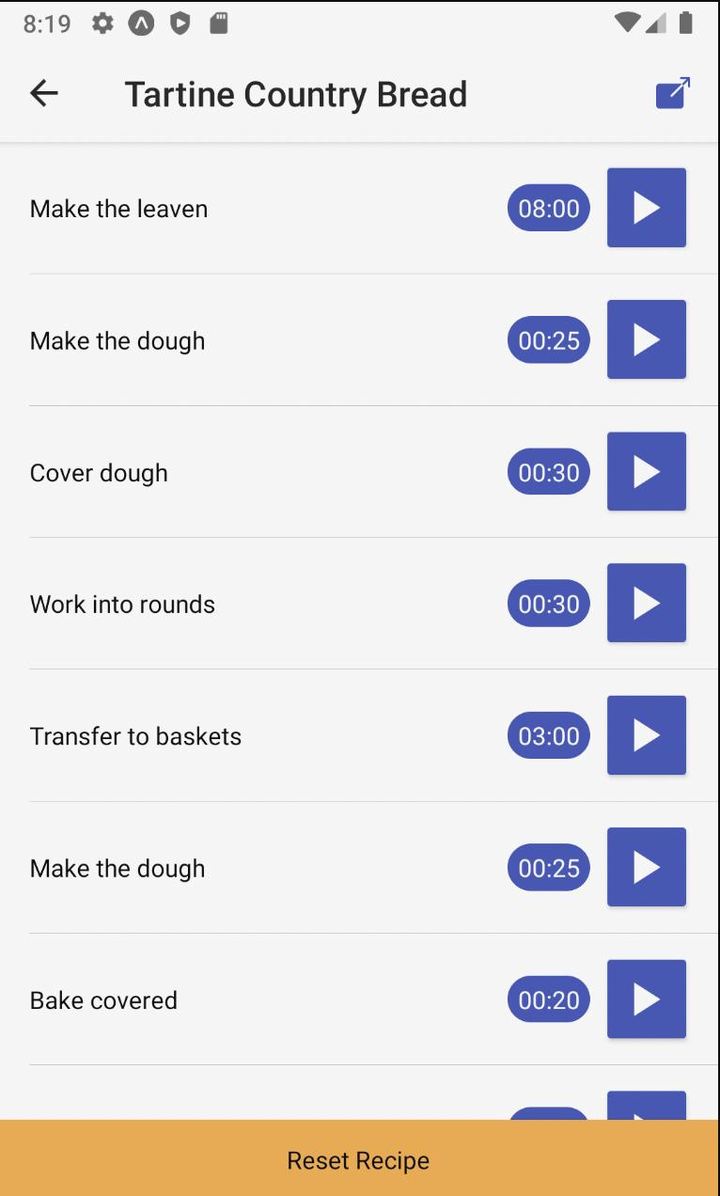
Task: Play the Make the dough timer
Action: (646, 340)
